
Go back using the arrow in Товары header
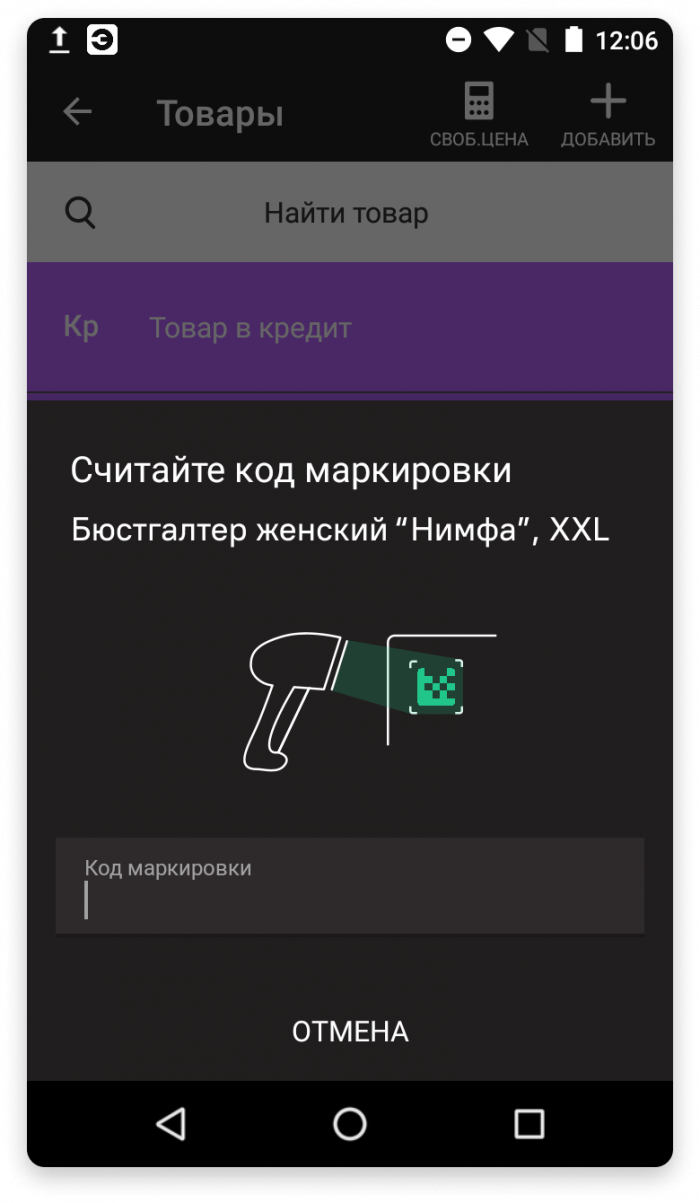77,112
